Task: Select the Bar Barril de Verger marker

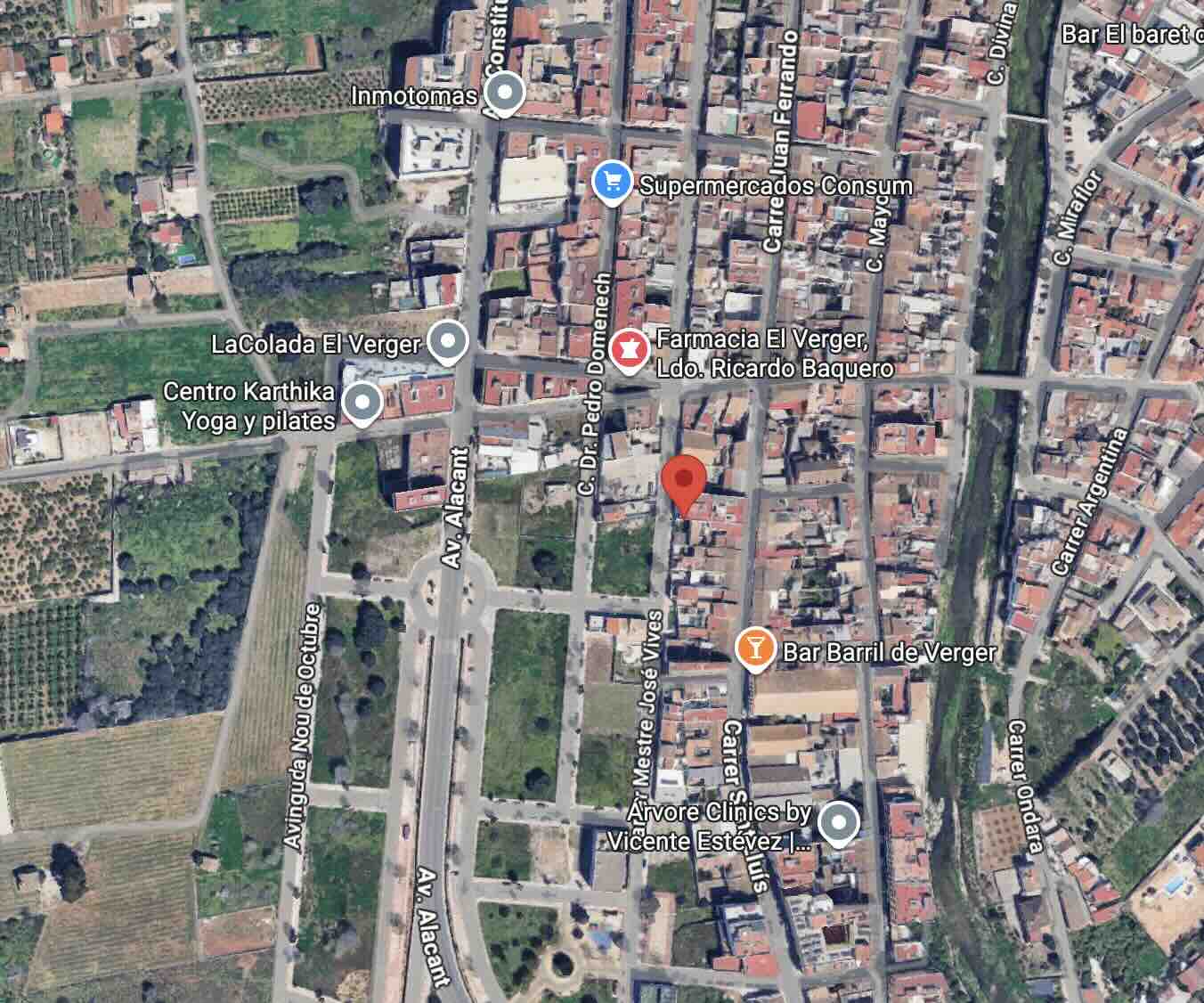Action: click(755, 648)
